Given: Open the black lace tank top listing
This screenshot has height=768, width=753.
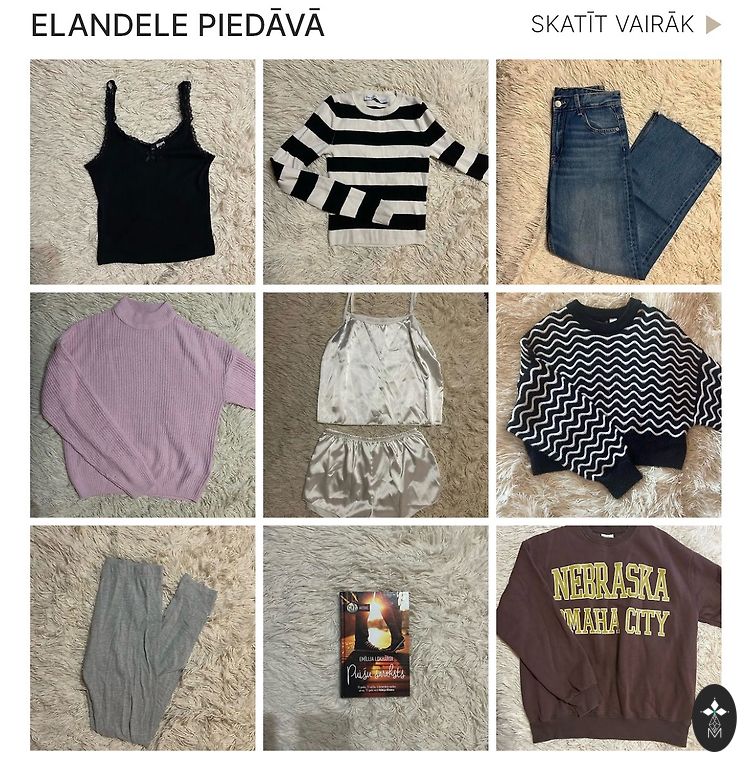Looking at the screenshot, I should 142,171.
